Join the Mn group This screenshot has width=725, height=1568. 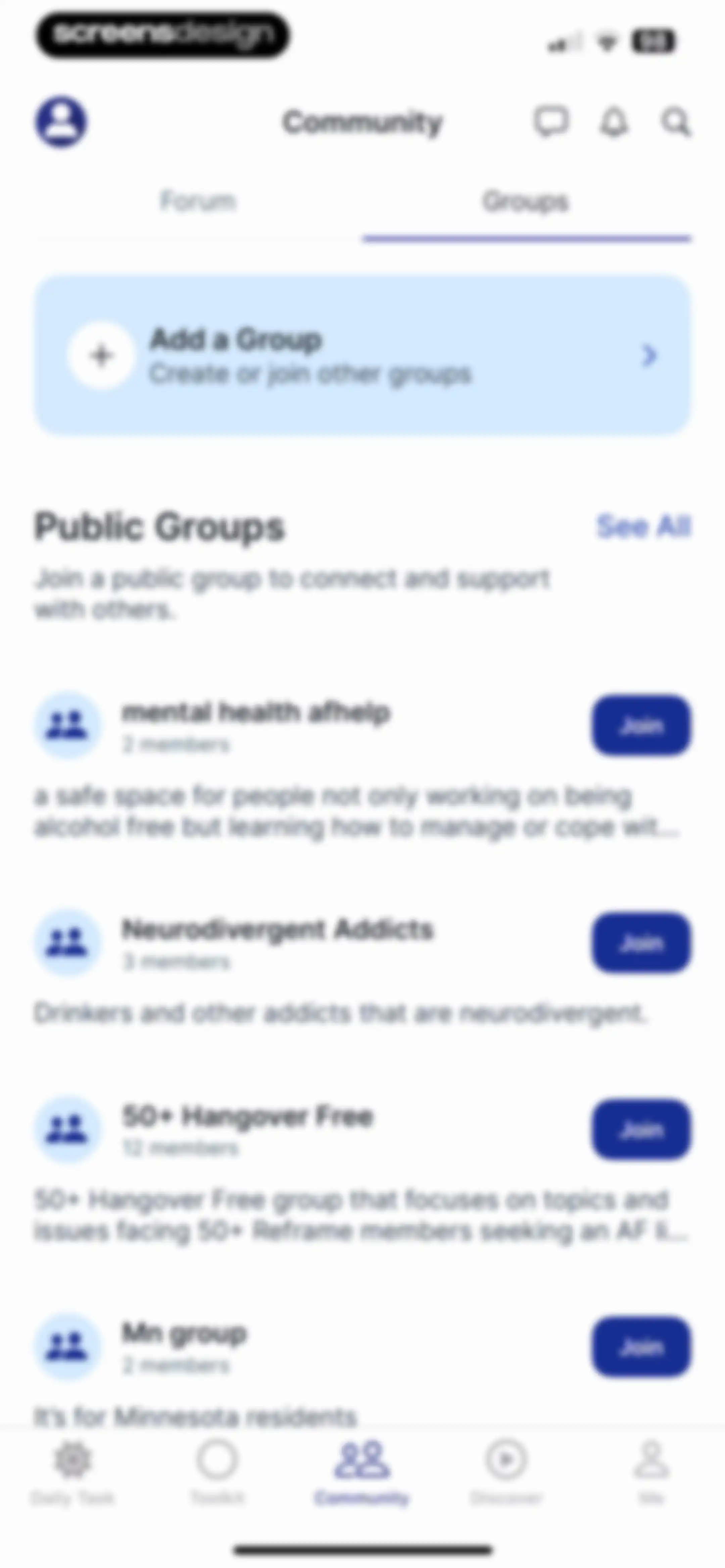coord(641,1347)
